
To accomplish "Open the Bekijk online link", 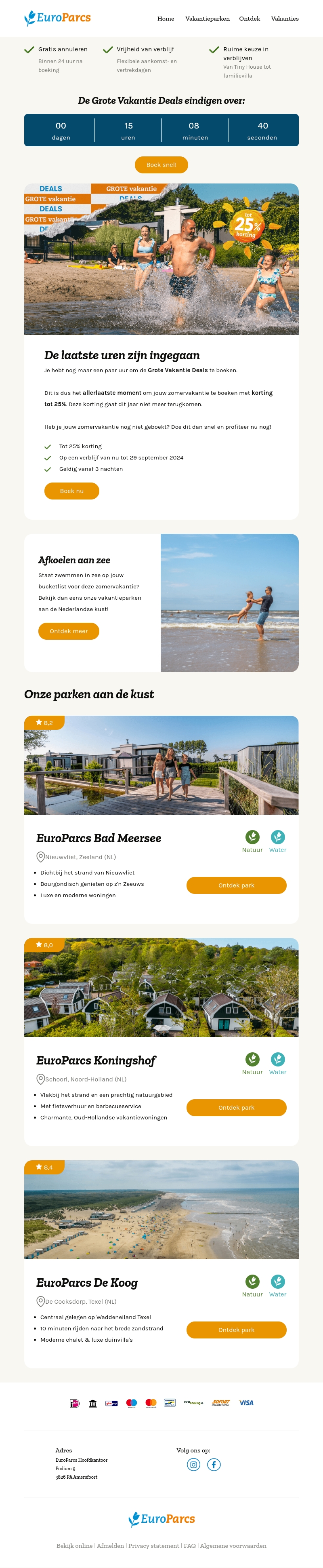I will click(74, 1545).
